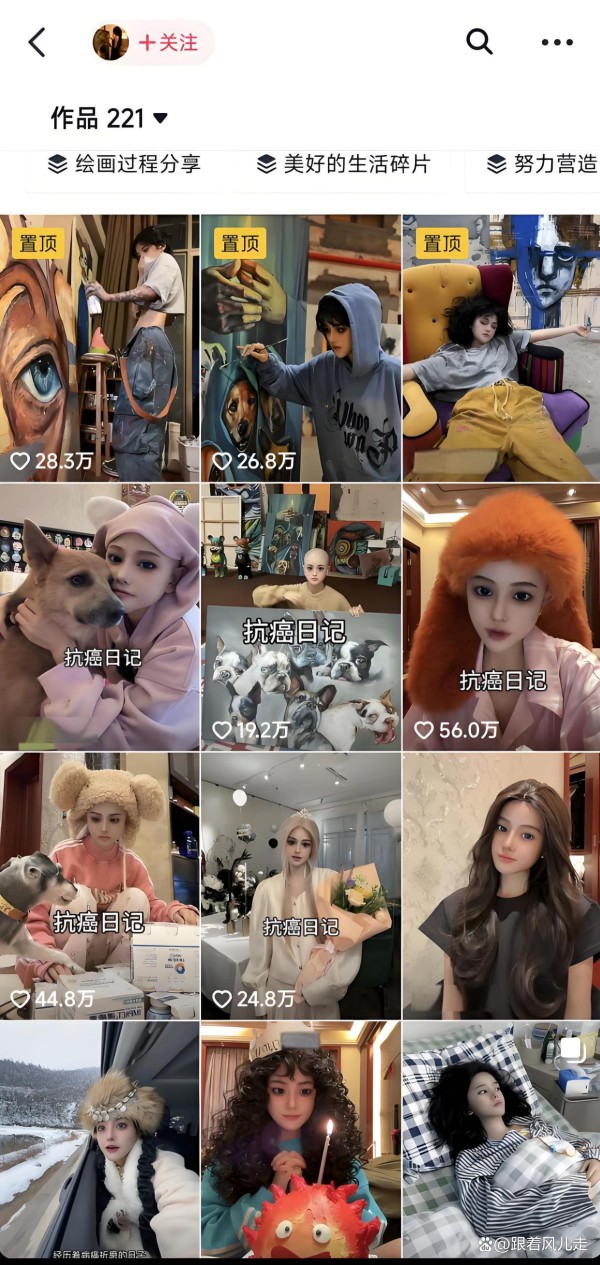Select the 绘画过程分享 collection chip
Image resolution: width=600 pixels, height=1265 pixels.
coord(125,165)
